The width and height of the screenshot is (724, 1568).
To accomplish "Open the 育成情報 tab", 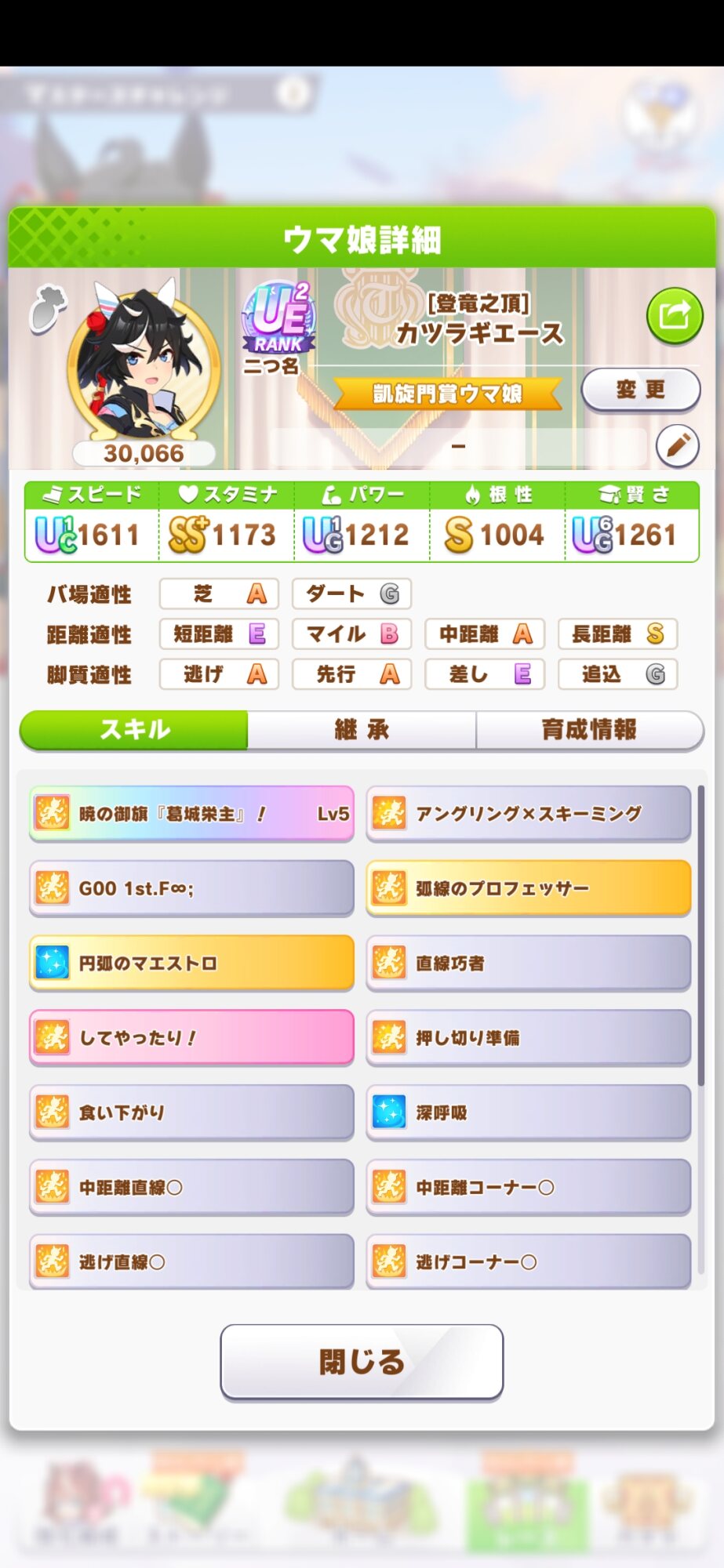I will (x=589, y=730).
